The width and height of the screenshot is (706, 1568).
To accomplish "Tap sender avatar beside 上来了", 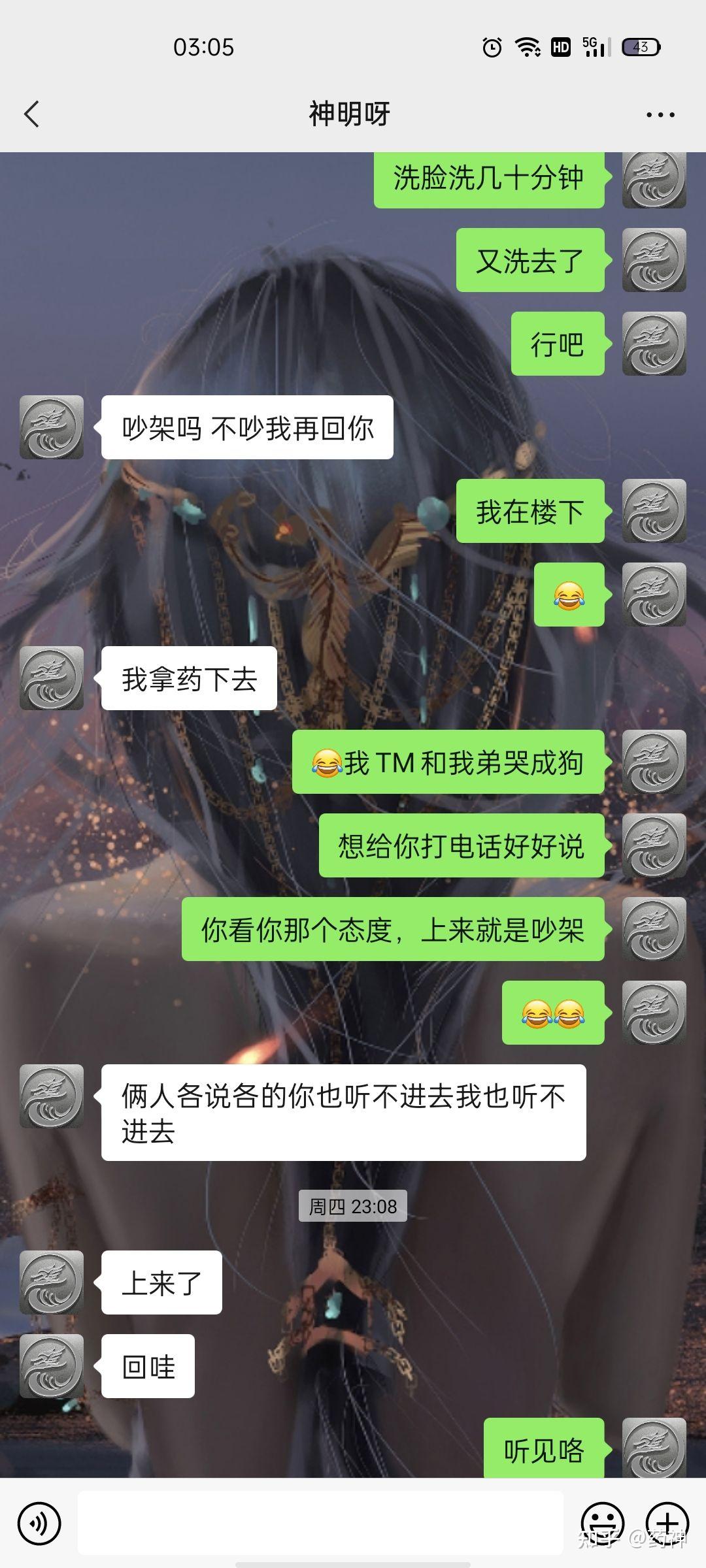I will pos(52,1282).
